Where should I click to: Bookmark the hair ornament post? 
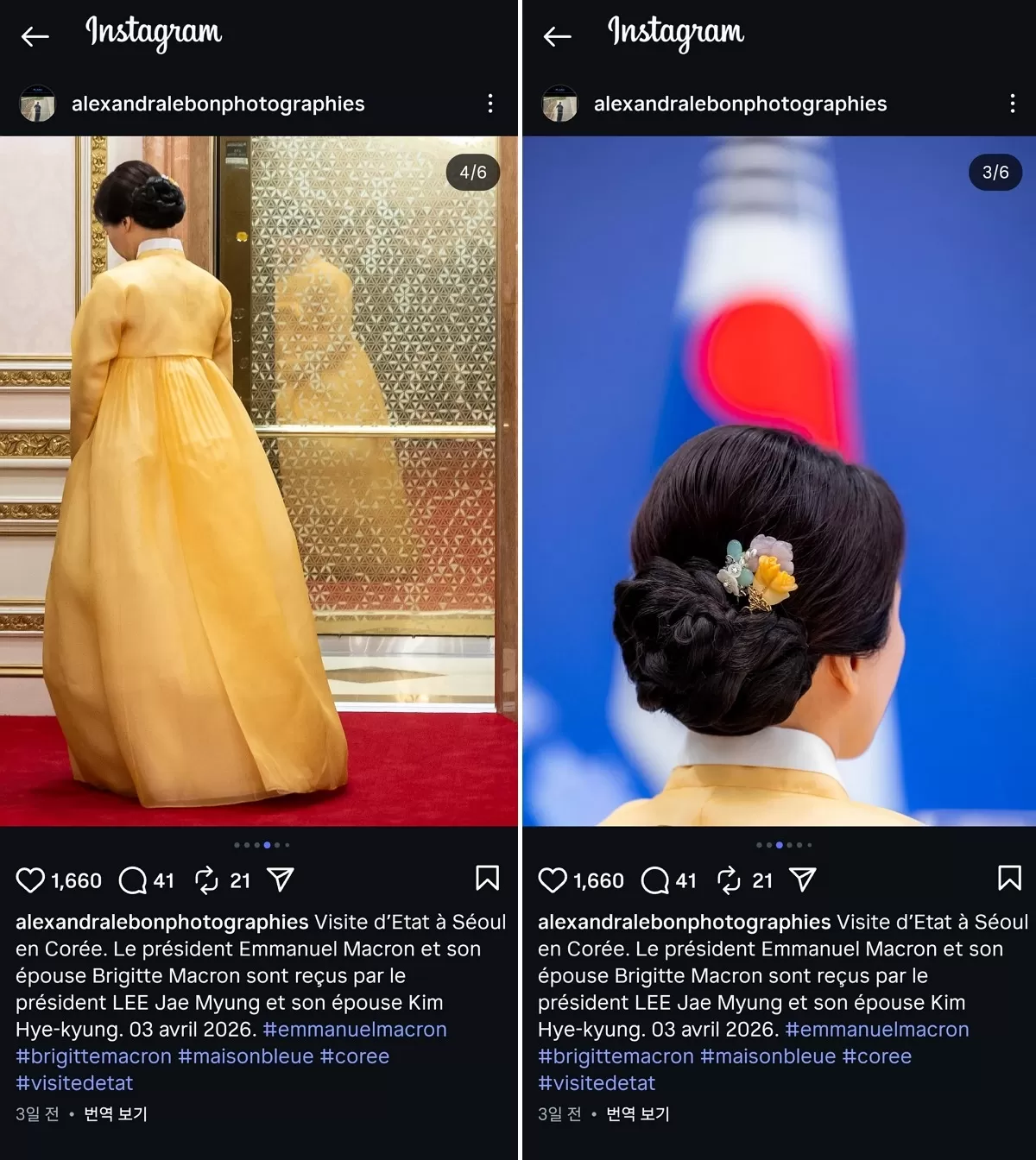click(1009, 878)
